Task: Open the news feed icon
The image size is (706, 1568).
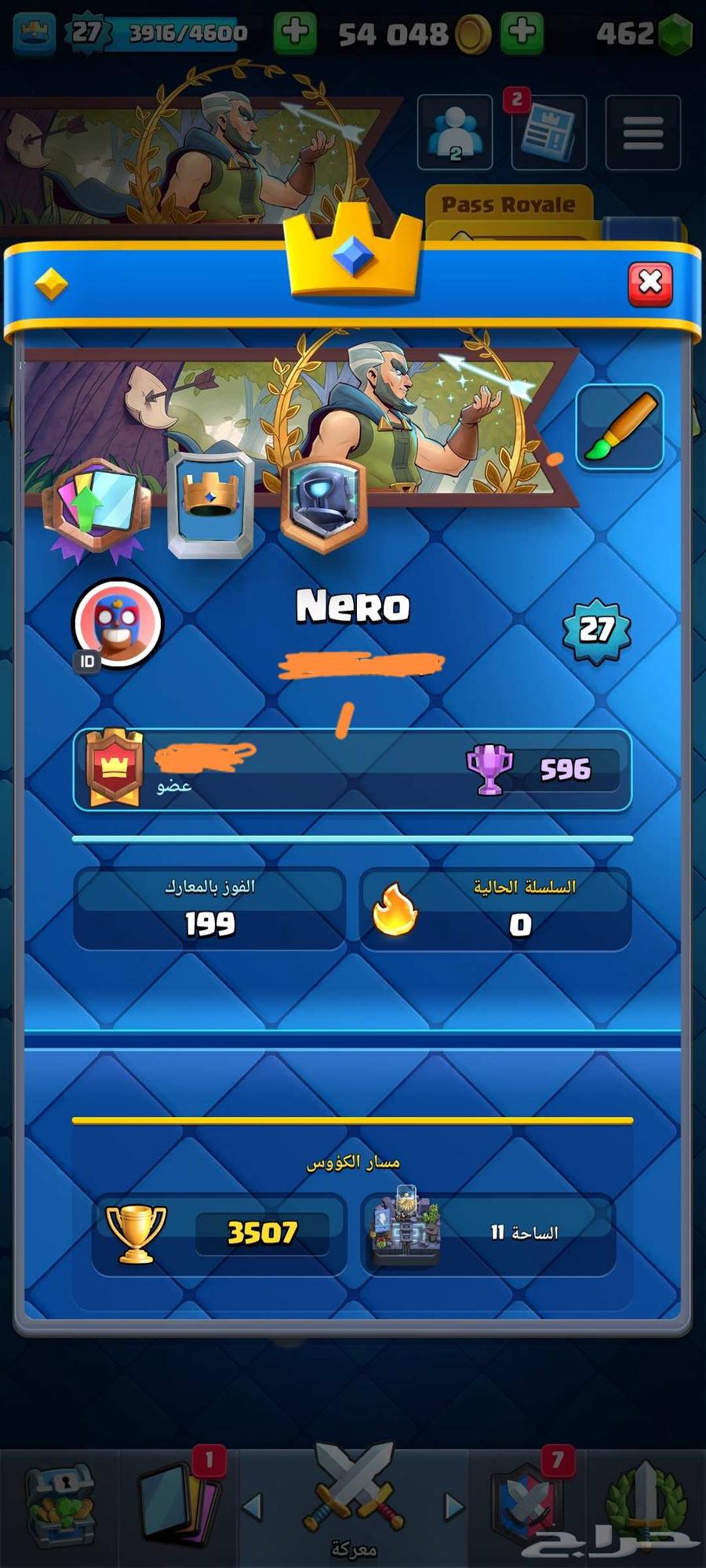Action: 548,132
